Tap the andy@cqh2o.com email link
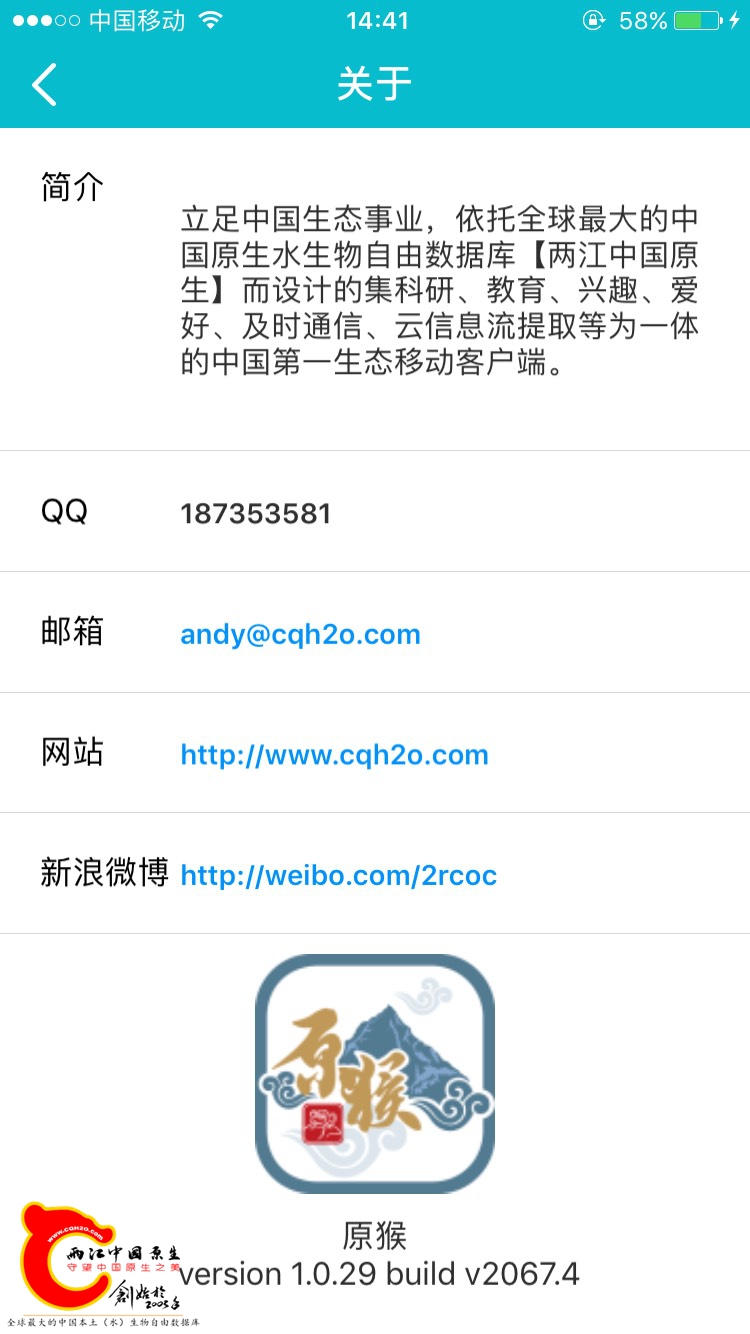Viewport: 750px width, 1334px height. tap(300, 634)
